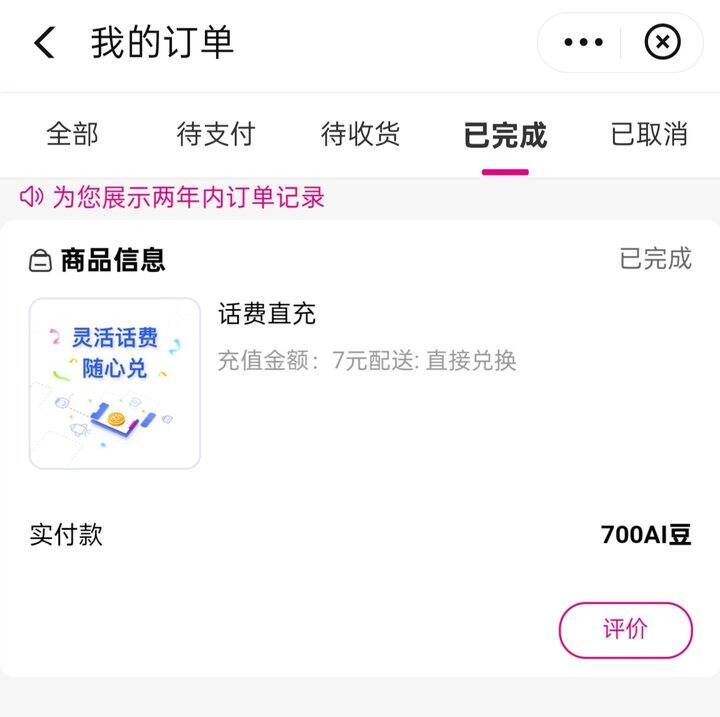Go back from 我的订单 page

[44, 43]
